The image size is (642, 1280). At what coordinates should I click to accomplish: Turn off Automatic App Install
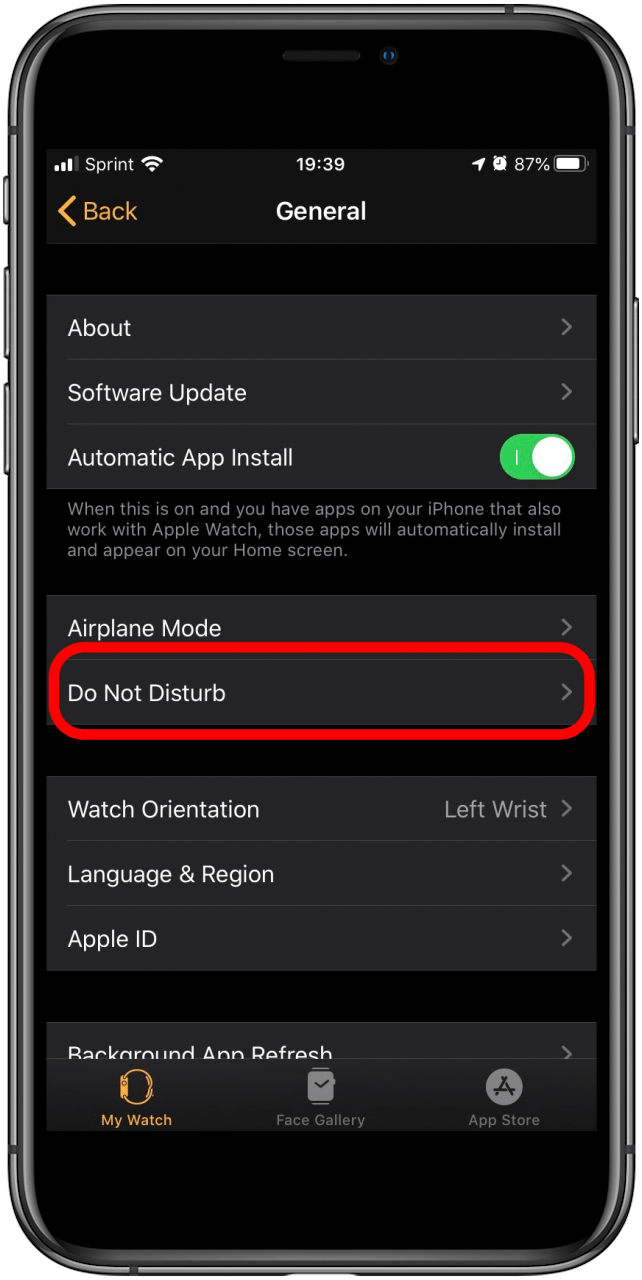536,458
